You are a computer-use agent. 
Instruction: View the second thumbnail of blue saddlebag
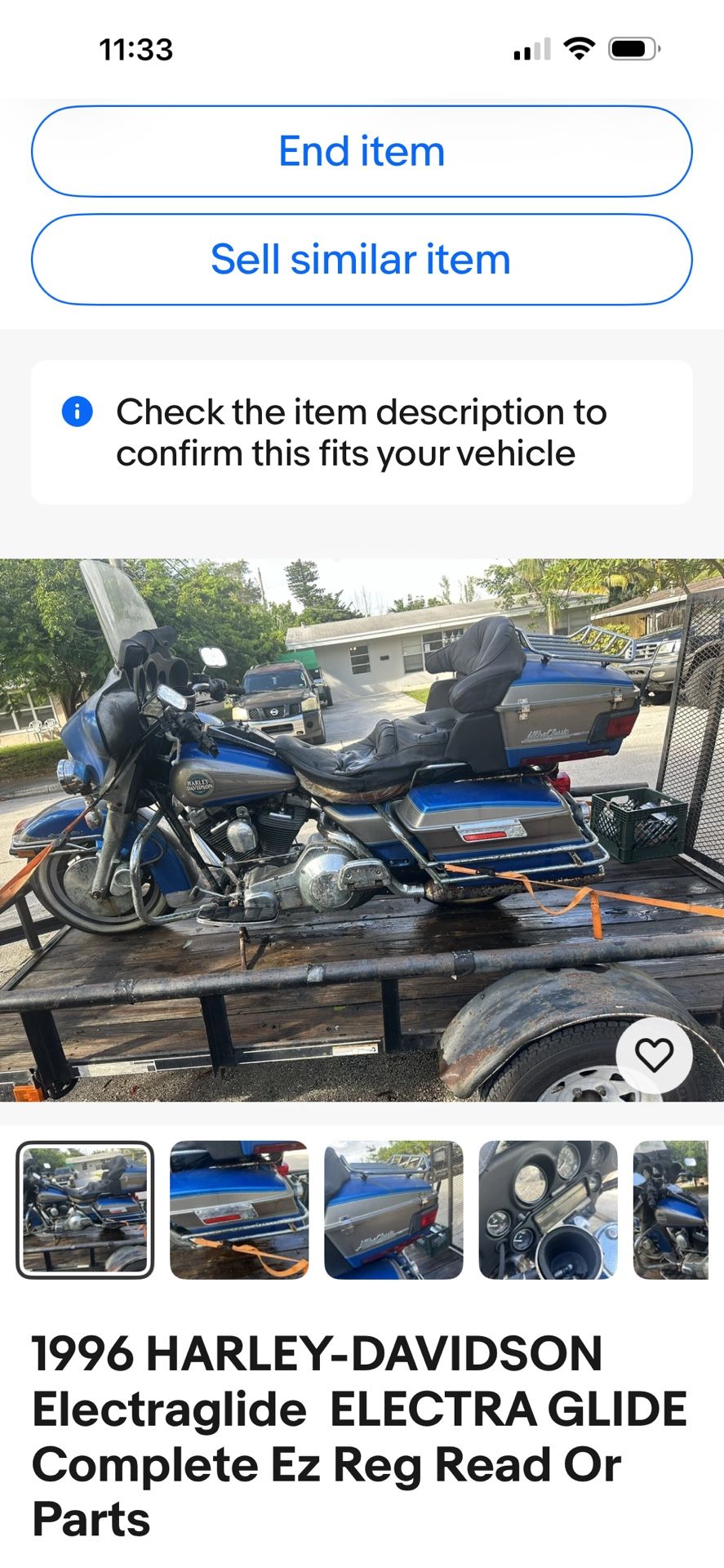(x=239, y=1209)
